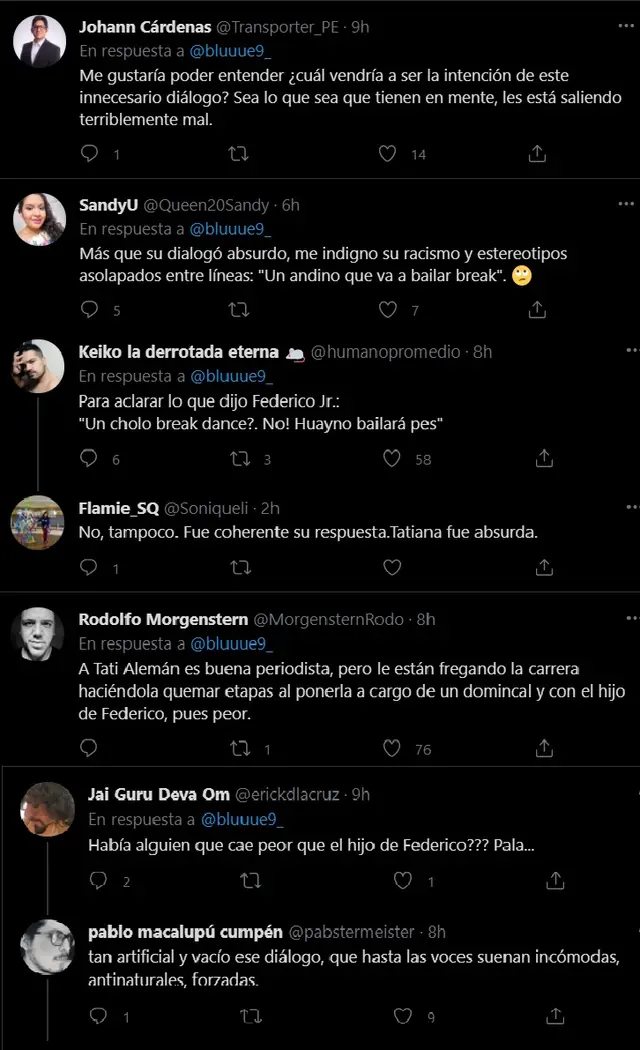Image resolution: width=640 pixels, height=1050 pixels.
Task: Share Rodolfo Morgenstern's tweet
Action: click(x=544, y=748)
